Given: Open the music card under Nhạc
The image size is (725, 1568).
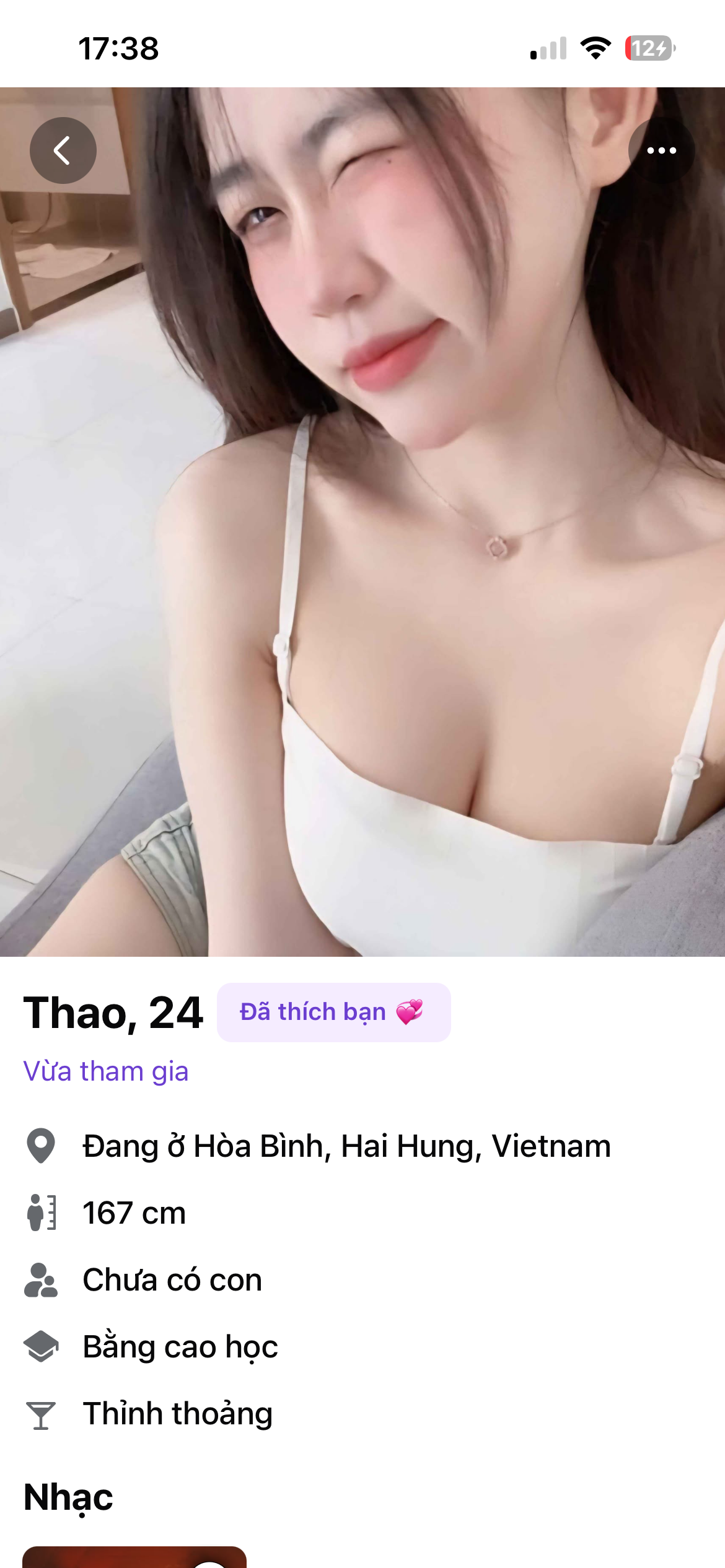Looking at the screenshot, I should [x=134, y=1557].
